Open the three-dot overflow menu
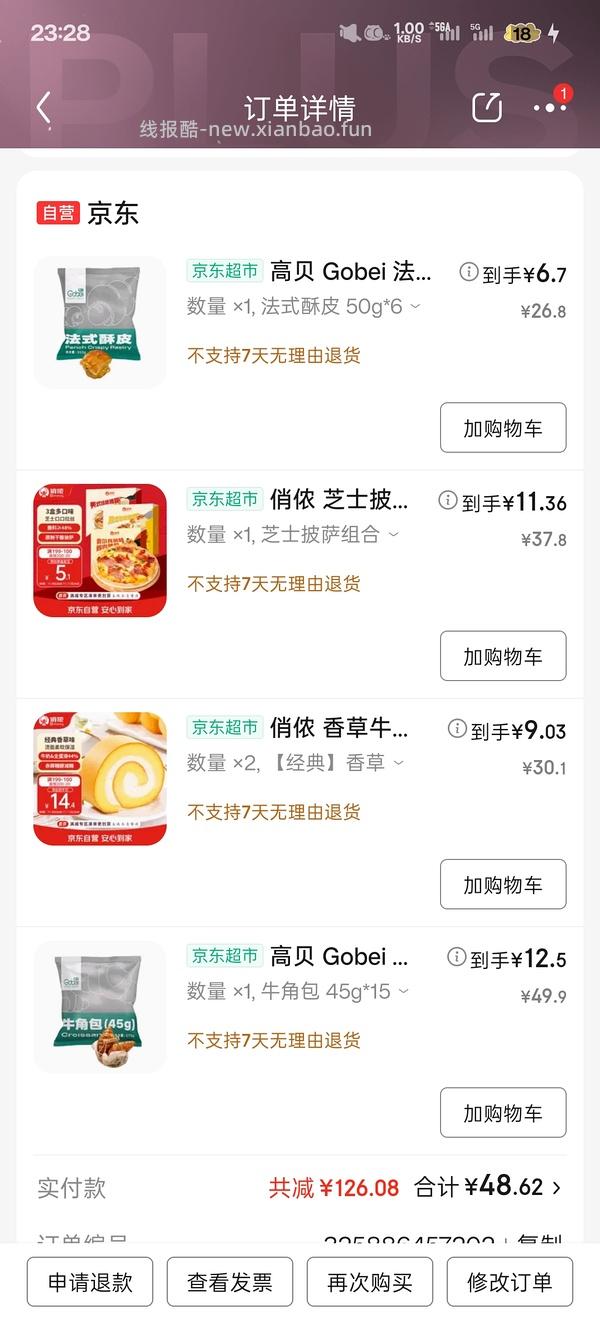Image resolution: width=600 pixels, height=1320 pixels. 548,108
